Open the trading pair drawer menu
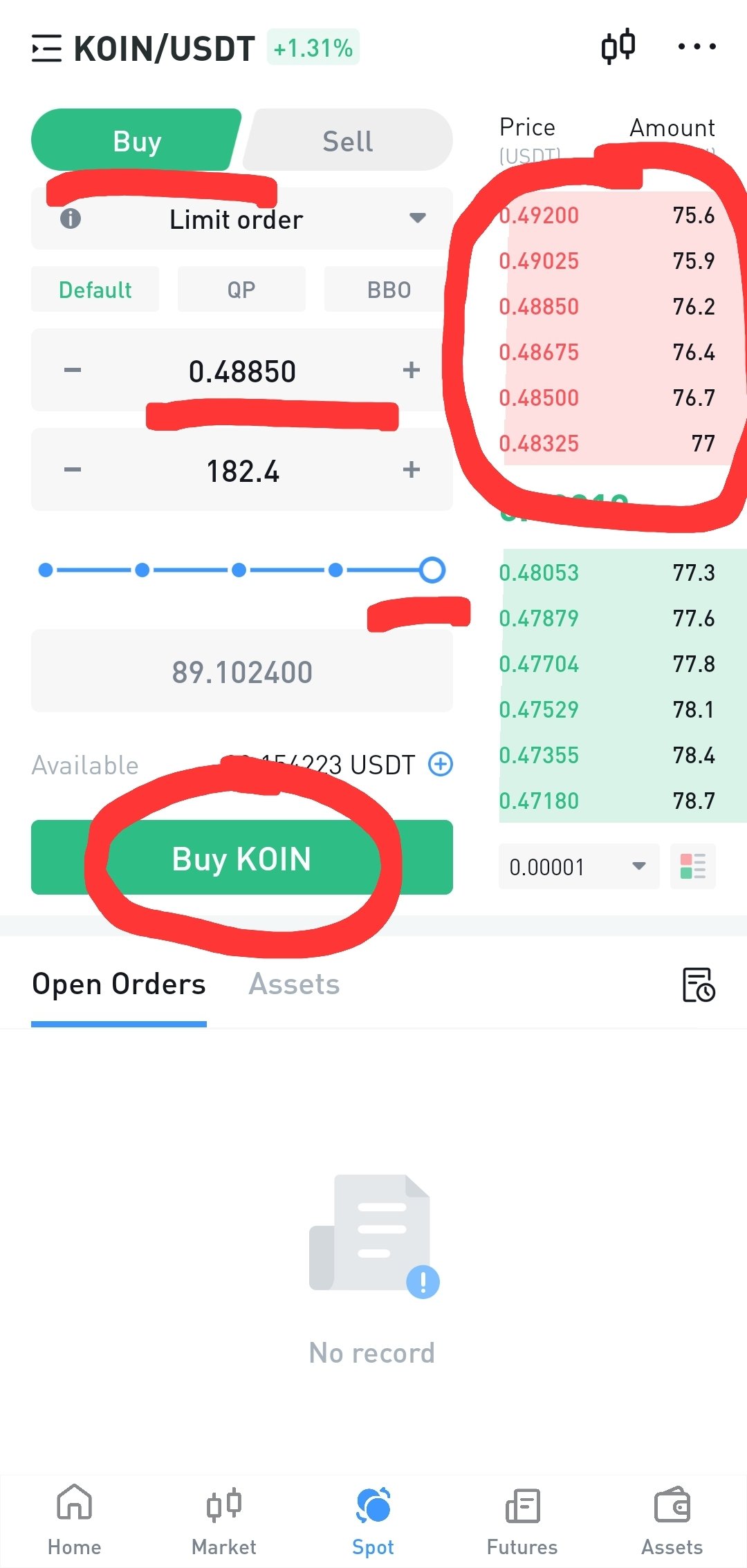 [46, 48]
